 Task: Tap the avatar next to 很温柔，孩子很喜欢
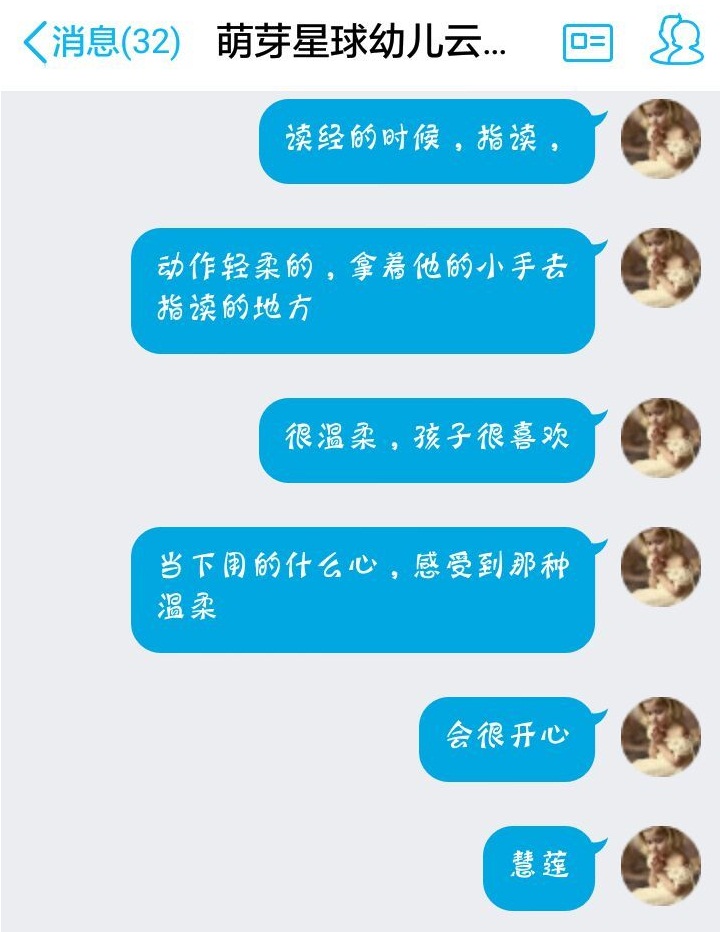[x=661, y=438]
